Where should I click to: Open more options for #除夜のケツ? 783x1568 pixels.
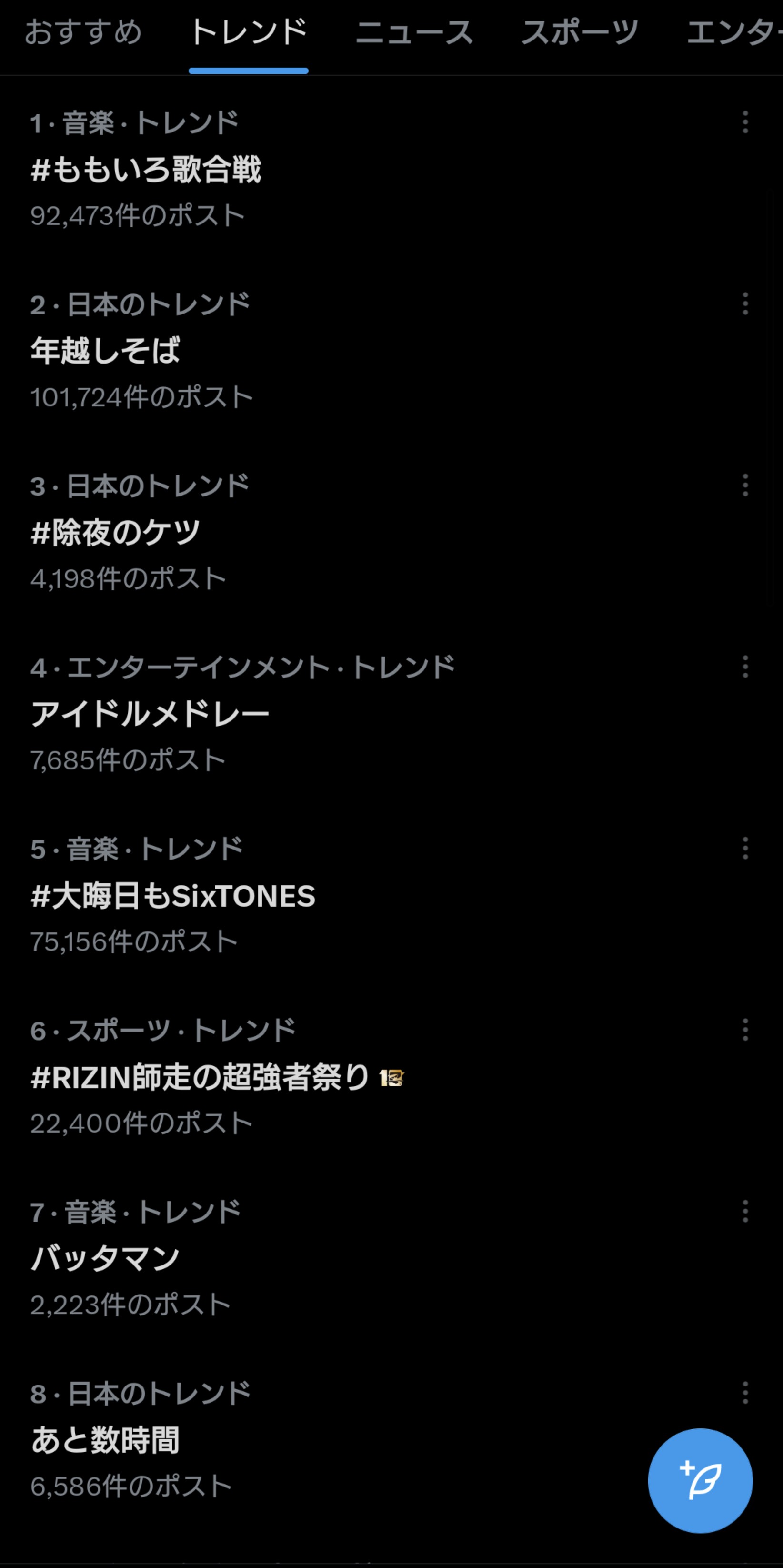coord(745,485)
